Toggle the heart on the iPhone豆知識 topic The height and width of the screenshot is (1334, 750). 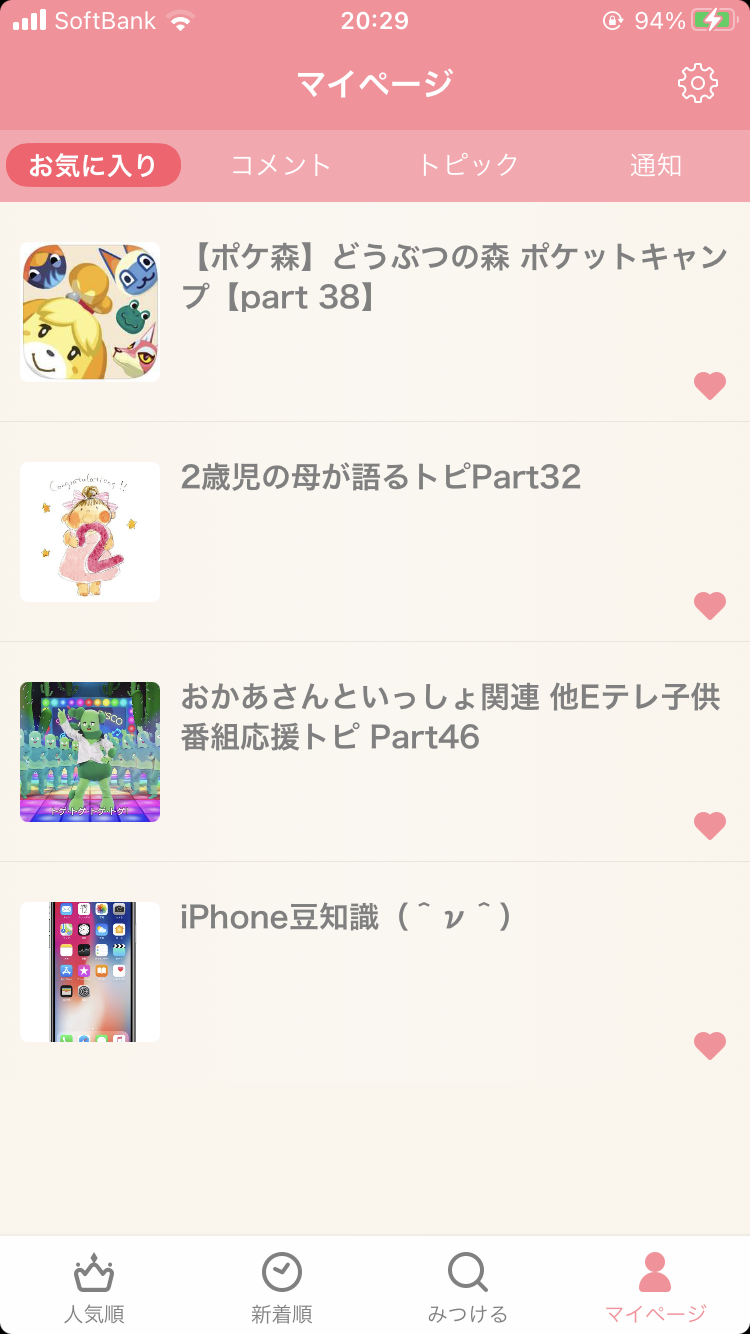(710, 1046)
